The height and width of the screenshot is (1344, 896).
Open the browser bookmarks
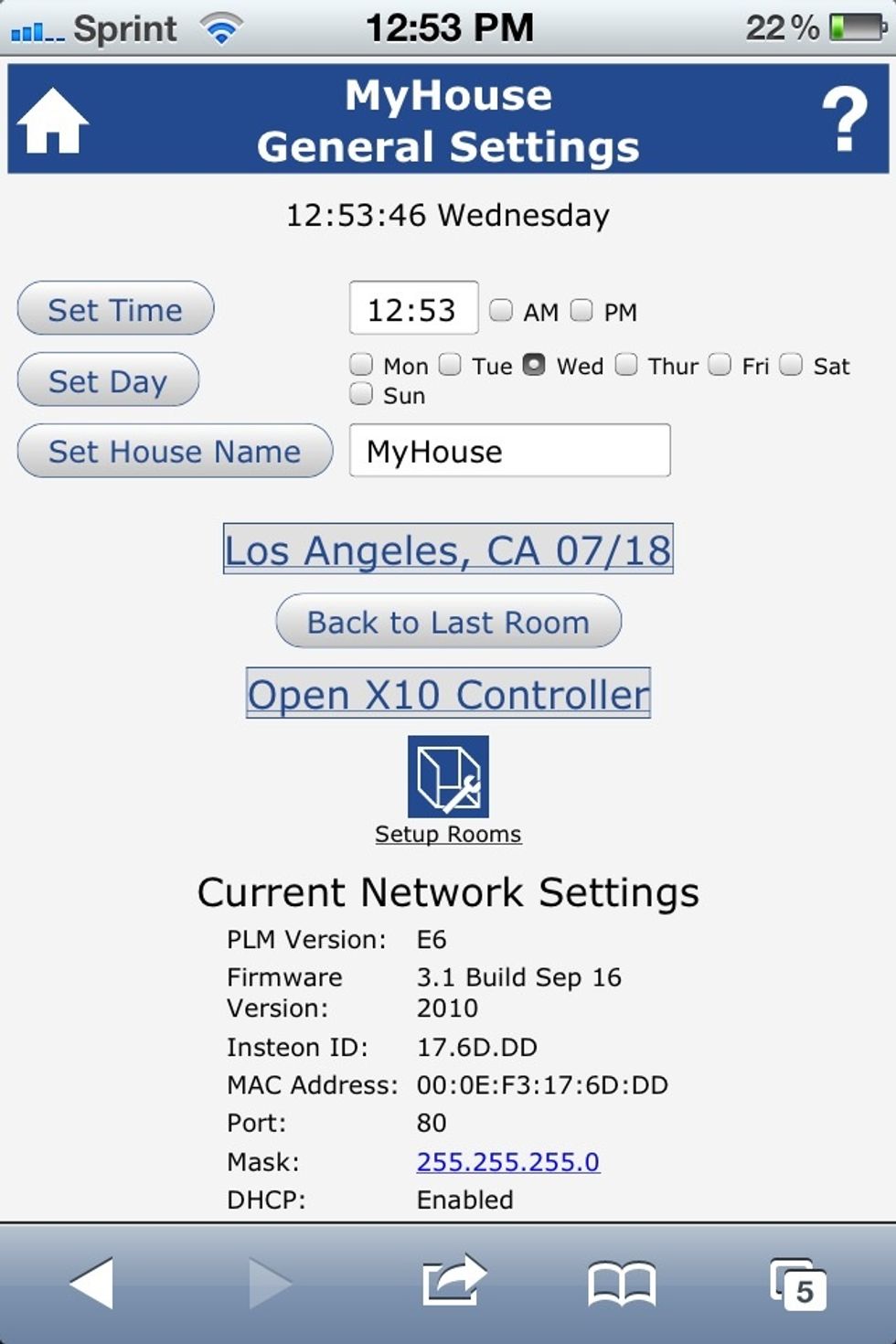coord(622,1283)
